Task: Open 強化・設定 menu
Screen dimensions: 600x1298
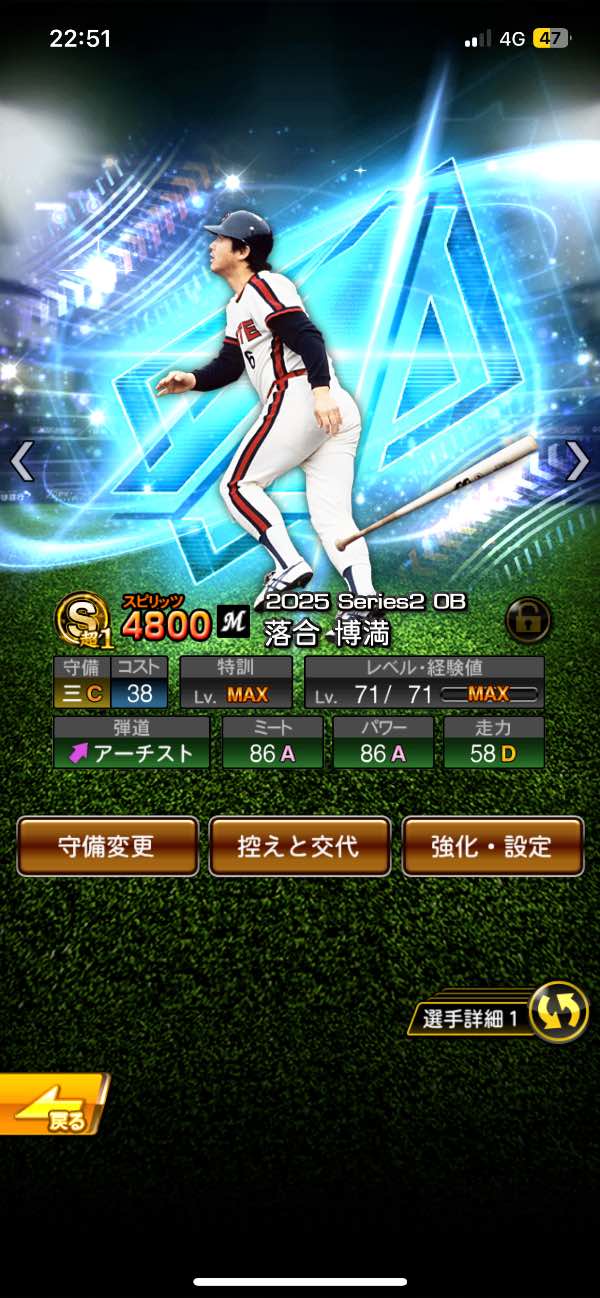Action: pyautogui.click(x=492, y=846)
